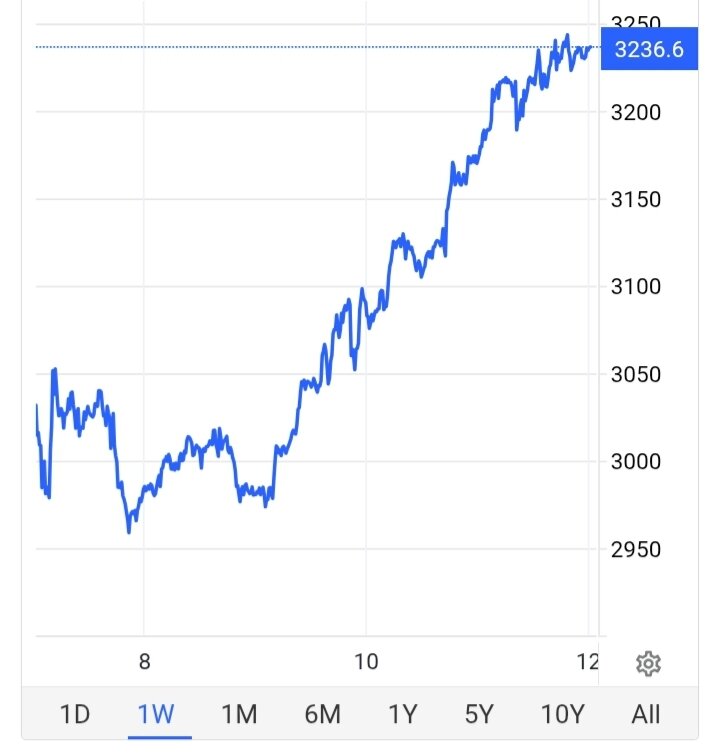Select the 1W time range
Screen dimensions: 720x753
click(x=156, y=714)
